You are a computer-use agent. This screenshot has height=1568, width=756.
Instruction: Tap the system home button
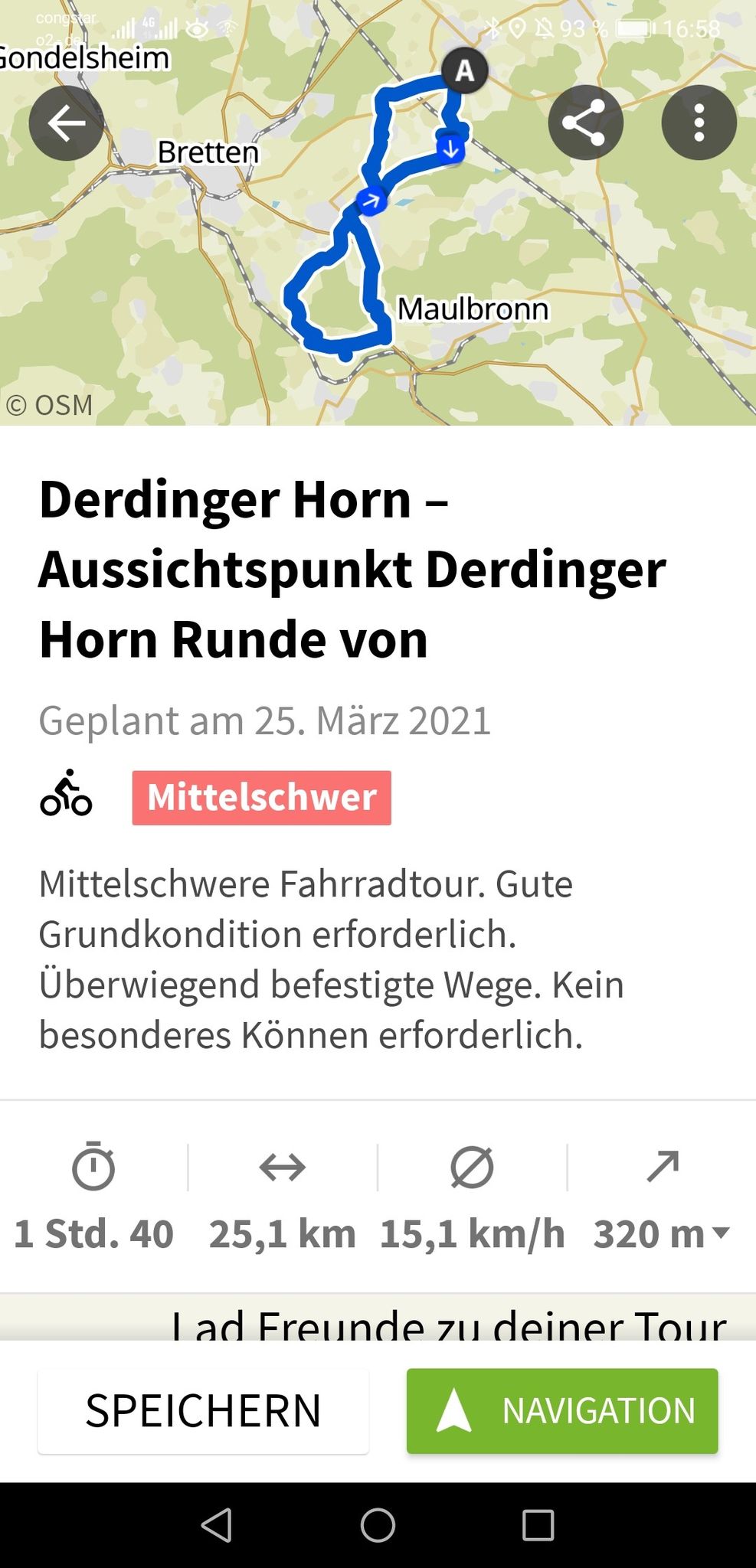378,1525
